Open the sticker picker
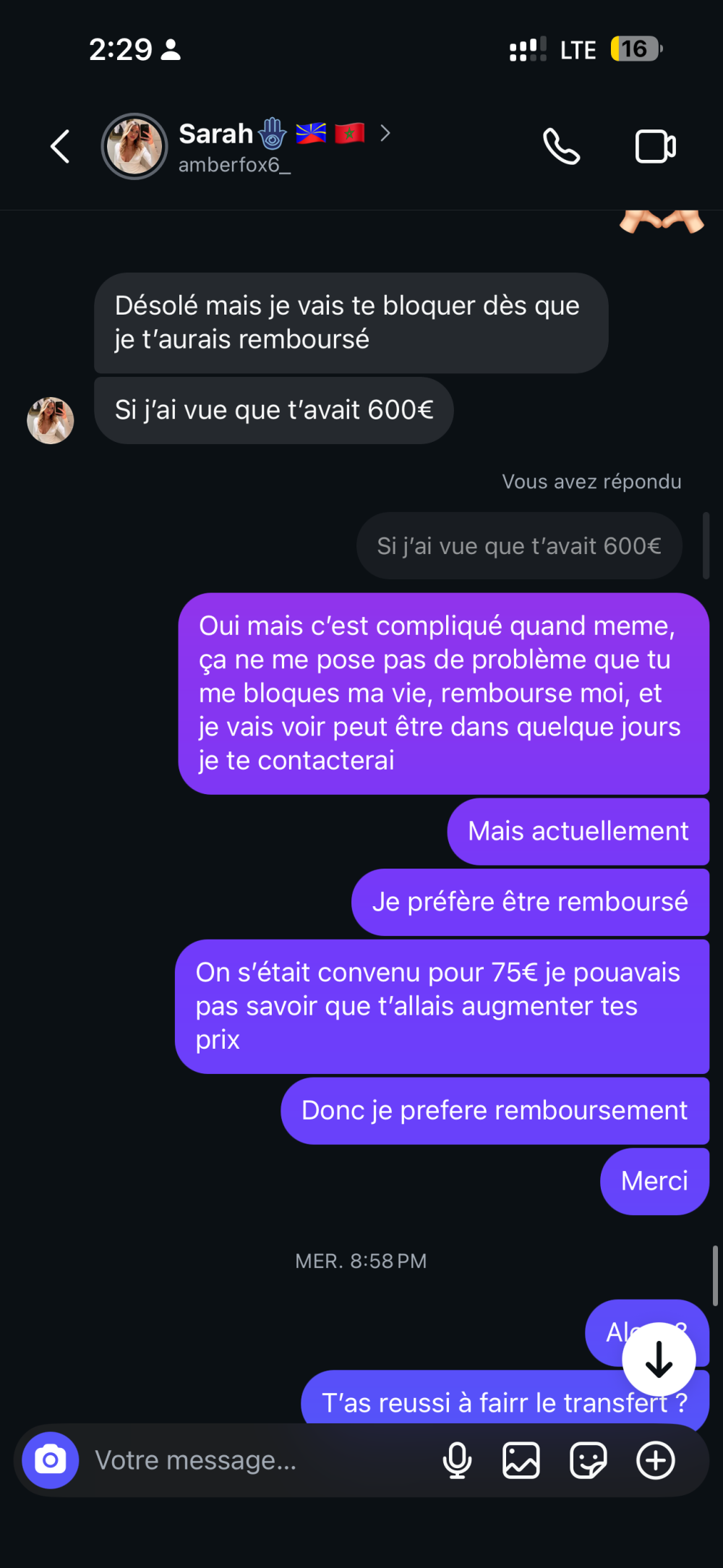 [x=588, y=1460]
